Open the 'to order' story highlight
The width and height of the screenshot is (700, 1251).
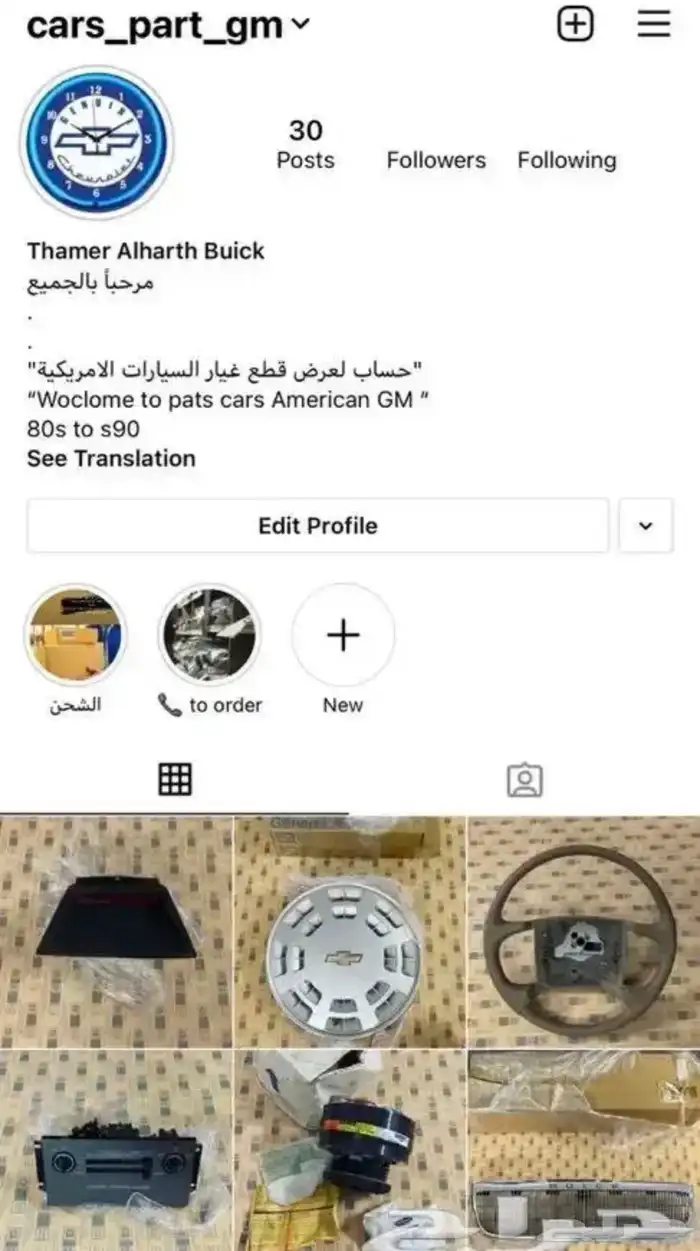pos(210,636)
